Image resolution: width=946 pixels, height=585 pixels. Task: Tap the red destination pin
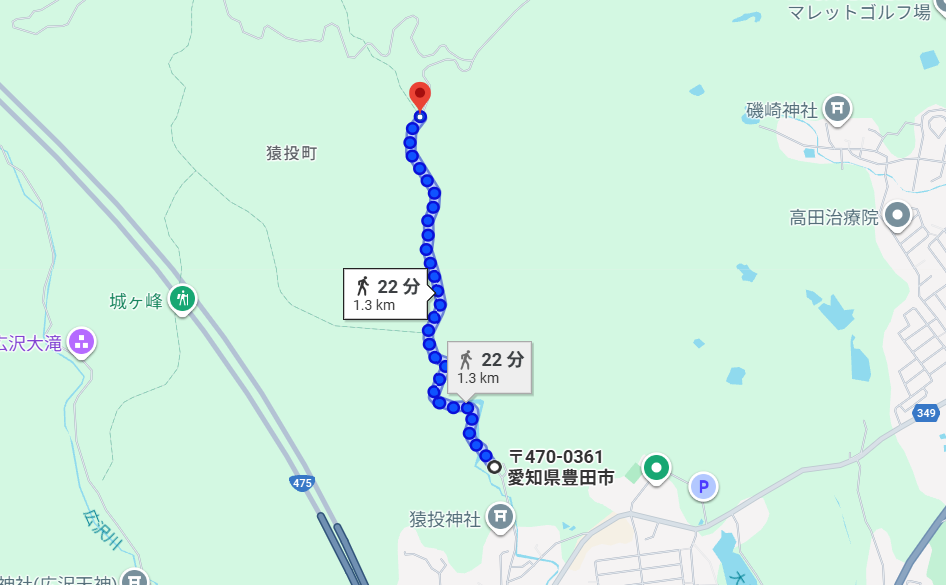(x=420, y=94)
